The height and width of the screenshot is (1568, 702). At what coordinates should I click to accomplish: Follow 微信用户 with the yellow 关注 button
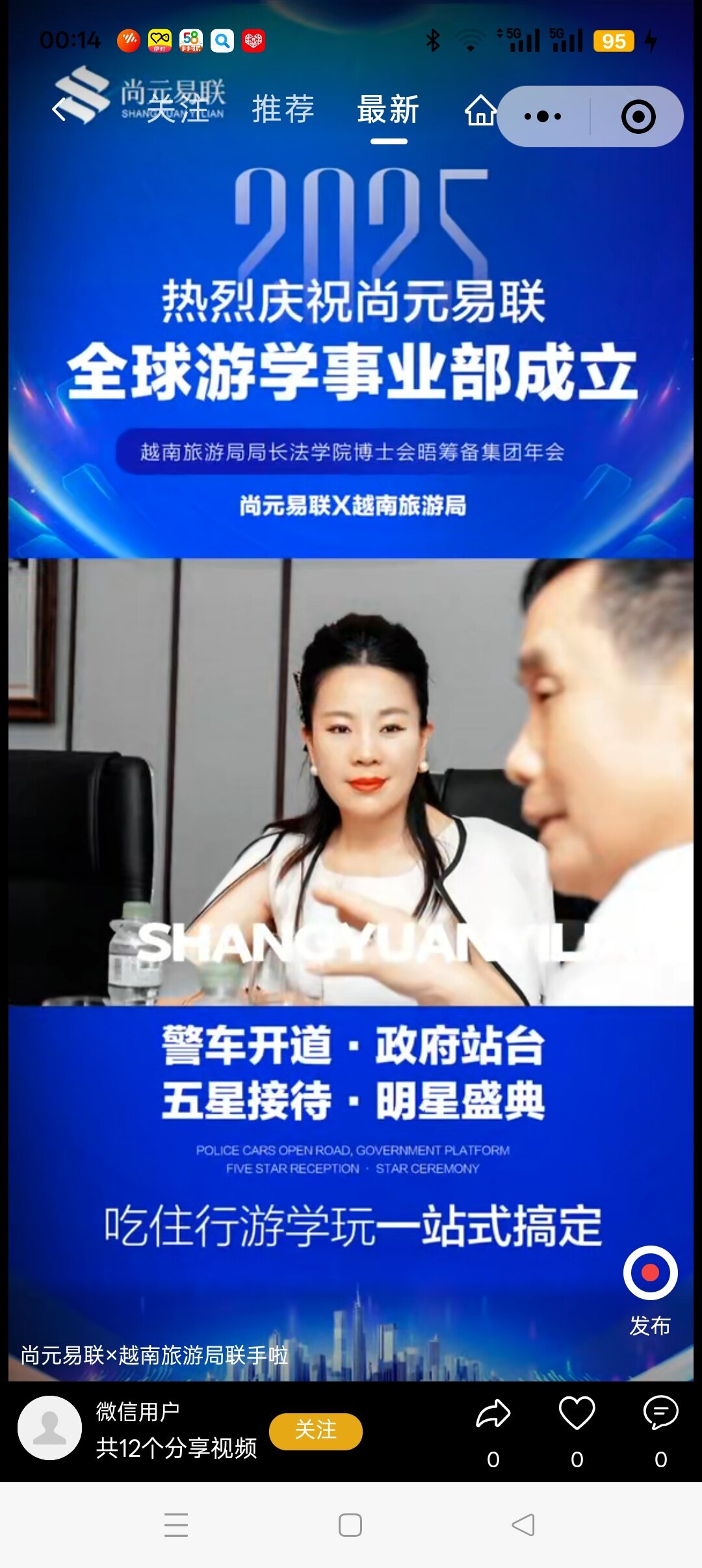point(316,1431)
